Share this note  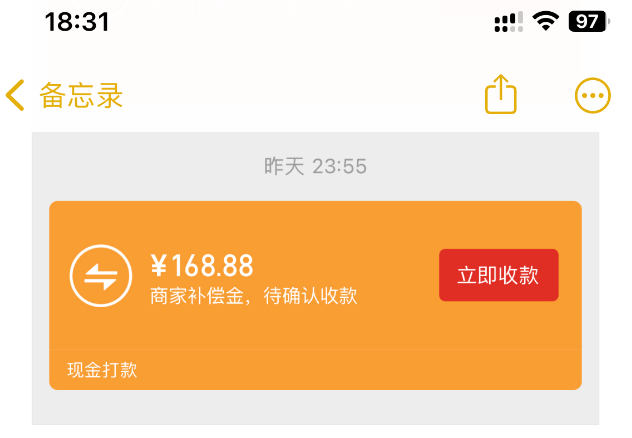[x=500, y=96]
